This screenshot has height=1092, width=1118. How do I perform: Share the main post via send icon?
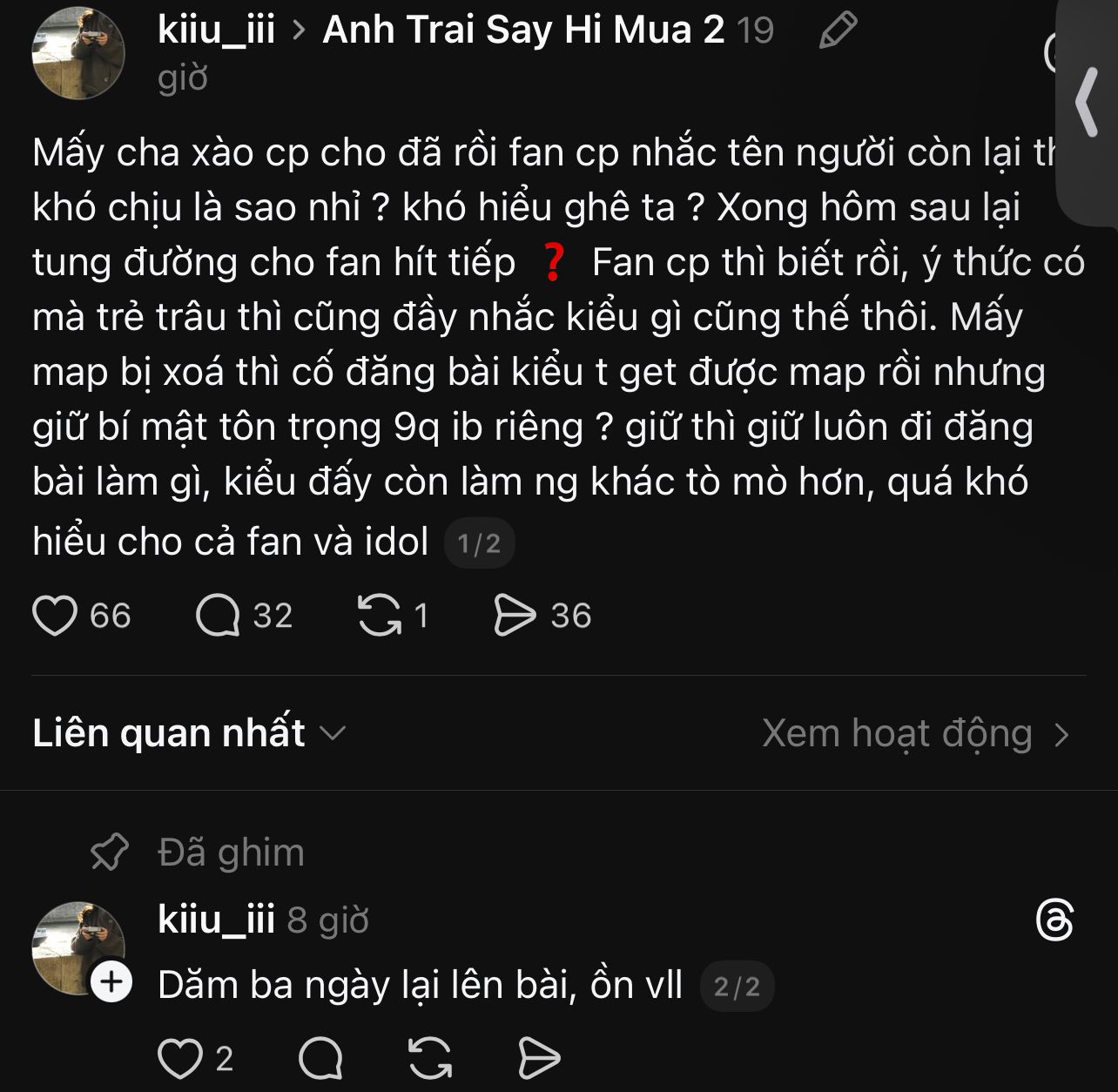515,616
